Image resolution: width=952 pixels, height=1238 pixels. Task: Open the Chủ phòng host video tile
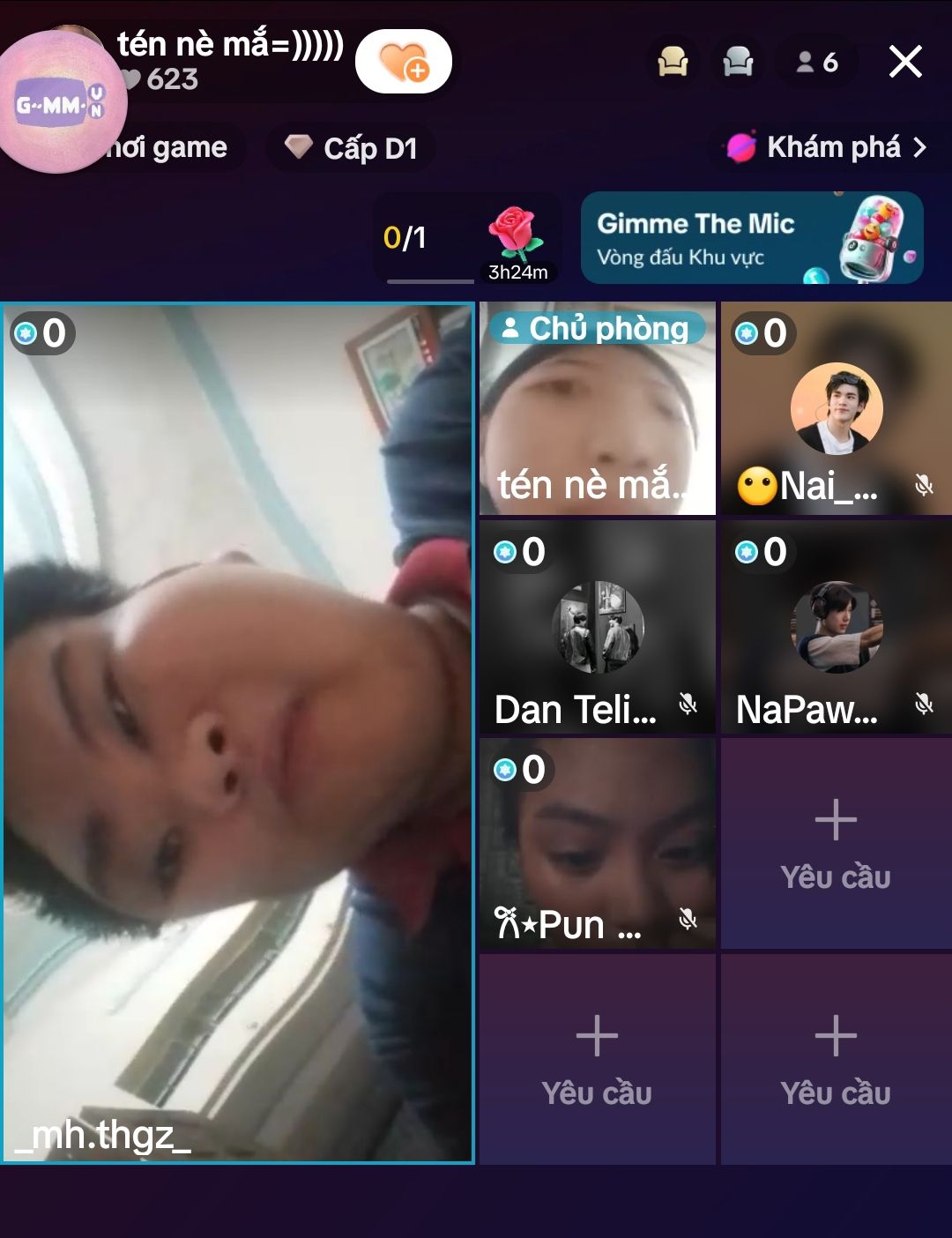pos(598,409)
